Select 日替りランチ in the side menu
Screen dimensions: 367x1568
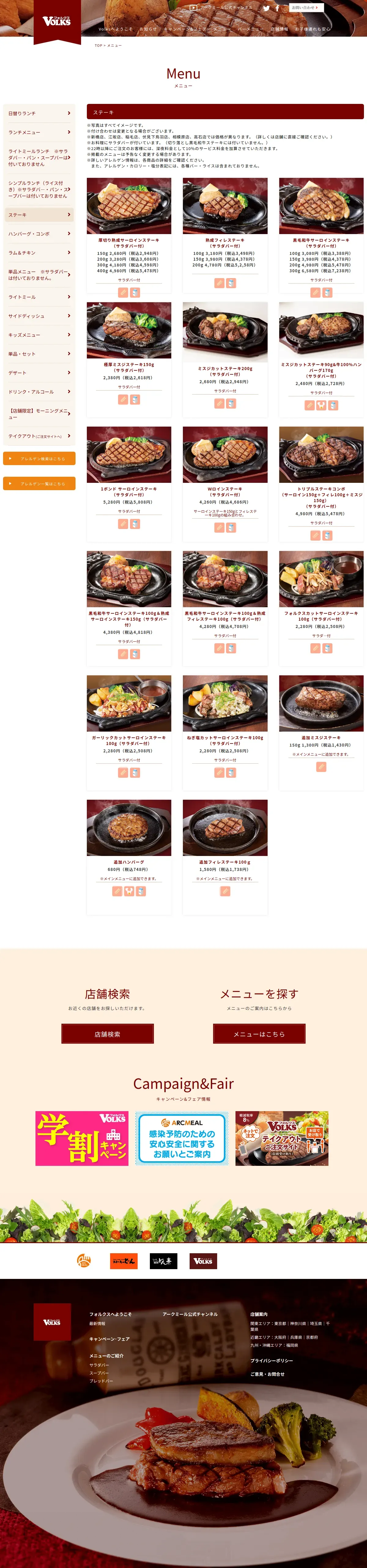click(x=39, y=113)
